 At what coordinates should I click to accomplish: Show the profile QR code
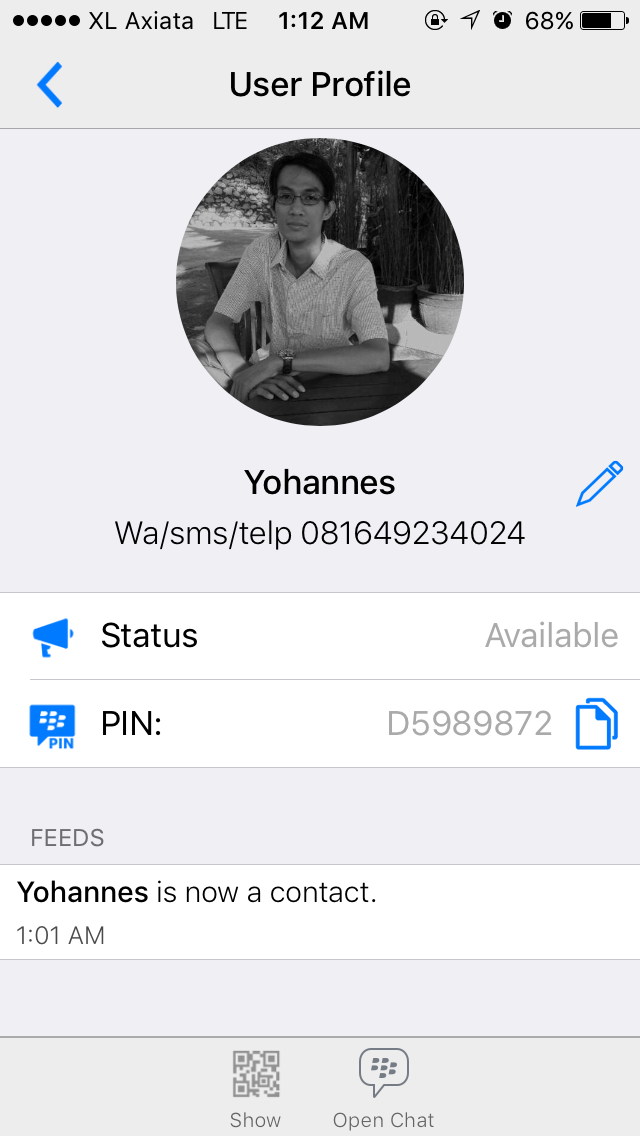tap(256, 1087)
